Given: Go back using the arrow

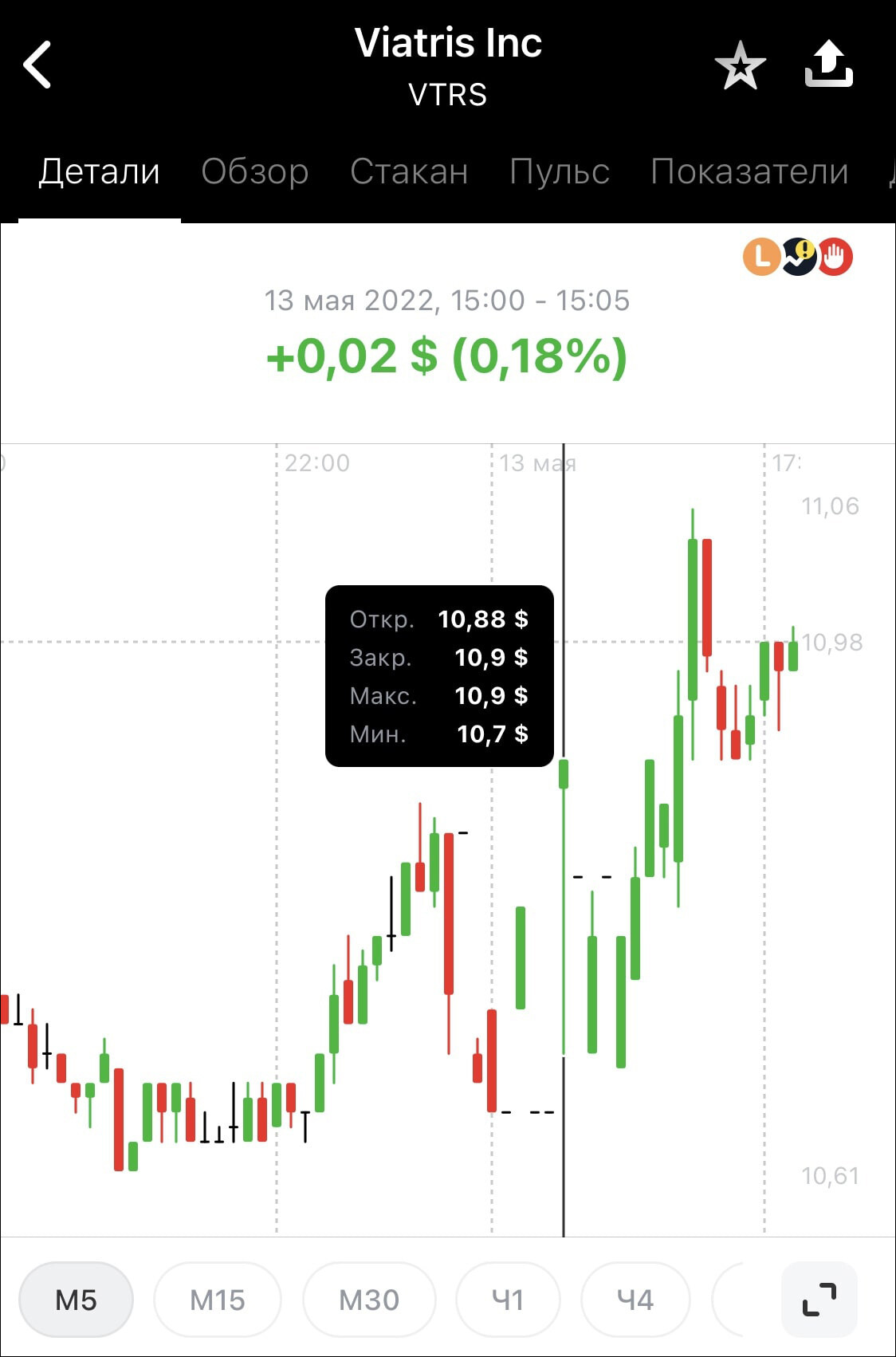Looking at the screenshot, I should 37,65.
